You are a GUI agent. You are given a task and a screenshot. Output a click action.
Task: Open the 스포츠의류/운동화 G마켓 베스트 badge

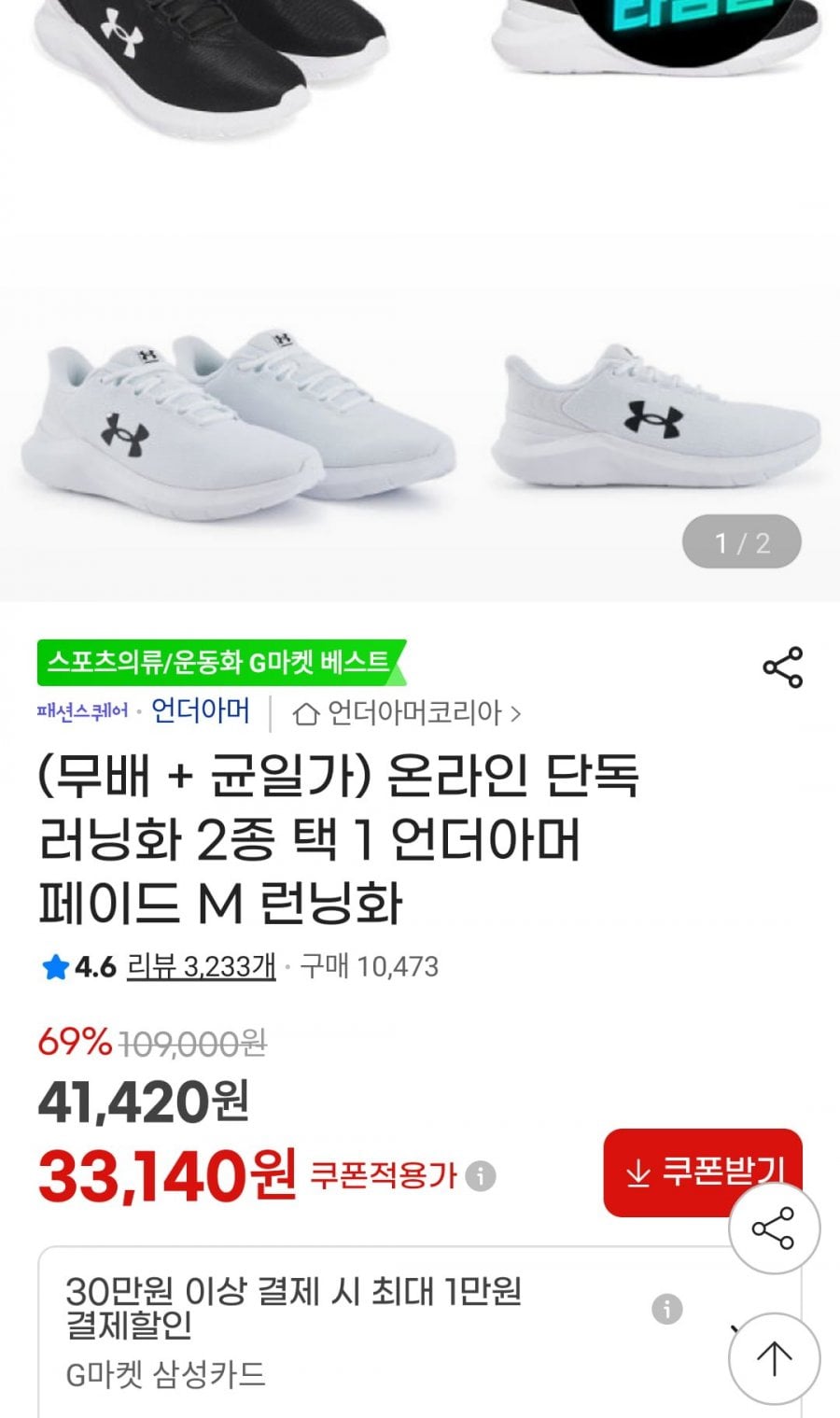pyautogui.click(x=219, y=663)
